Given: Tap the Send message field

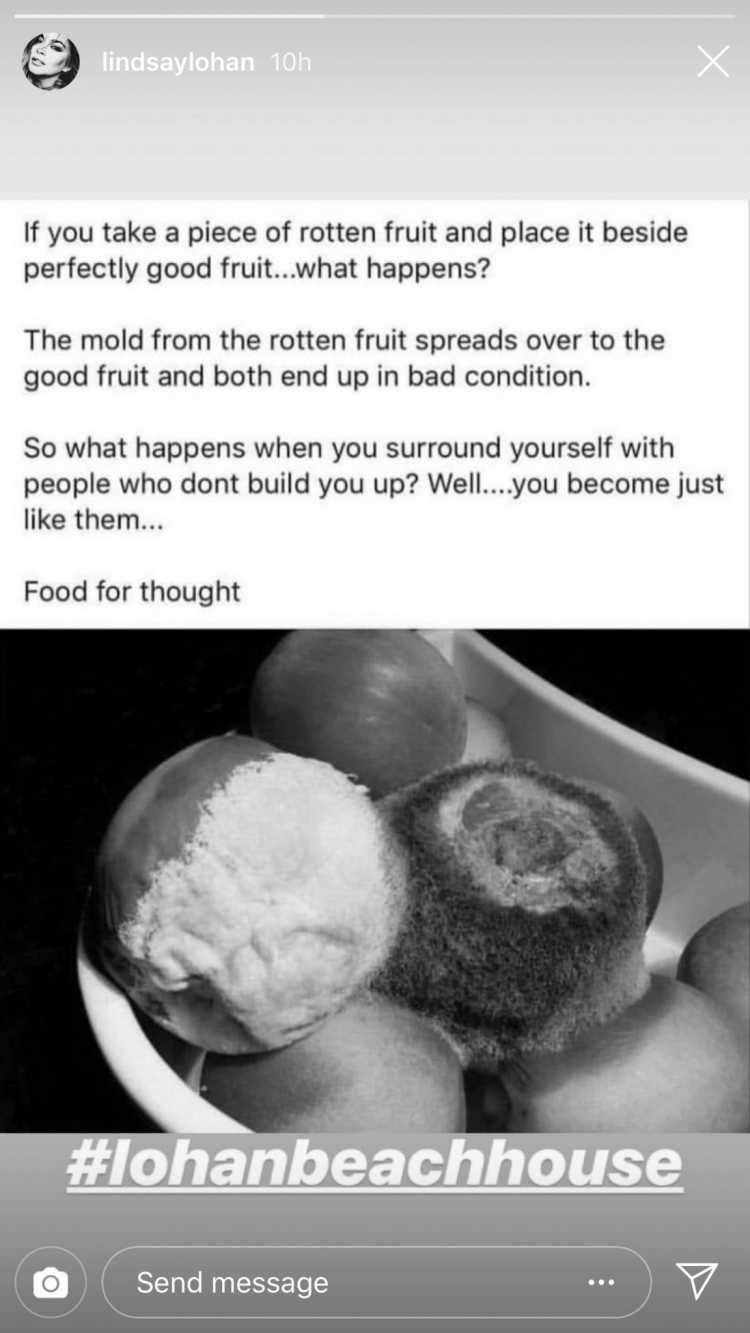Looking at the screenshot, I should 376,1282.
